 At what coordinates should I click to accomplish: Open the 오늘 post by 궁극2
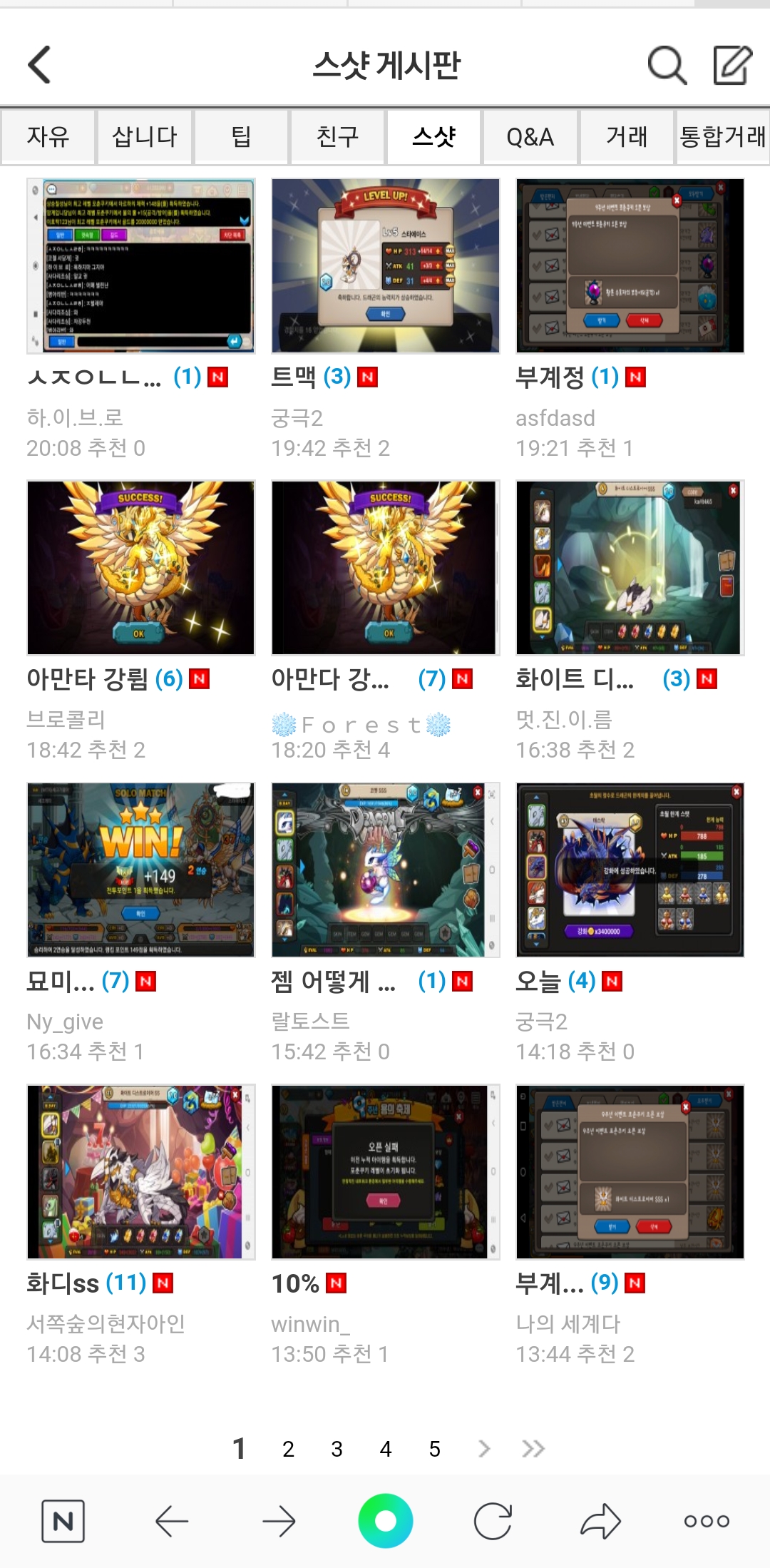pyautogui.click(x=630, y=870)
